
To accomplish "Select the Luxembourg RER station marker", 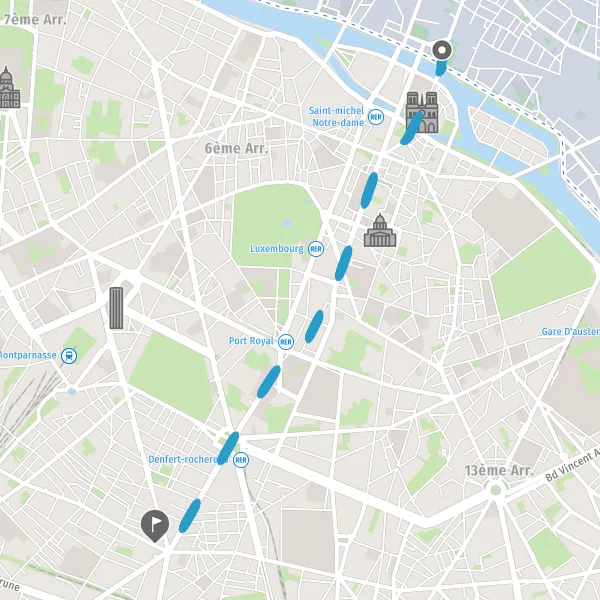I will [316, 249].
